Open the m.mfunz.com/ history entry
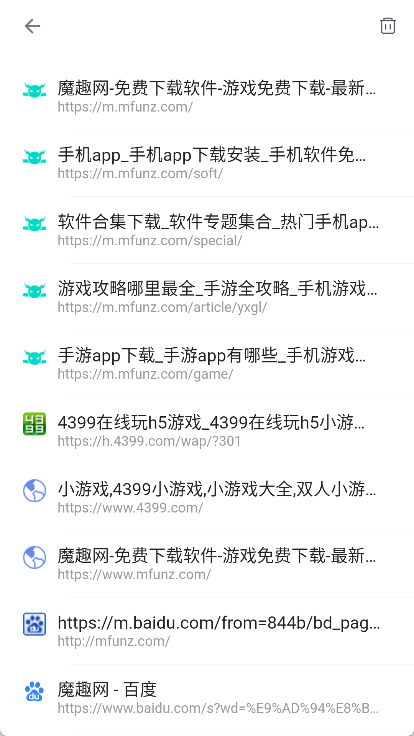Image resolution: width=414 pixels, height=736 pixels. click(x=207, y=96)
